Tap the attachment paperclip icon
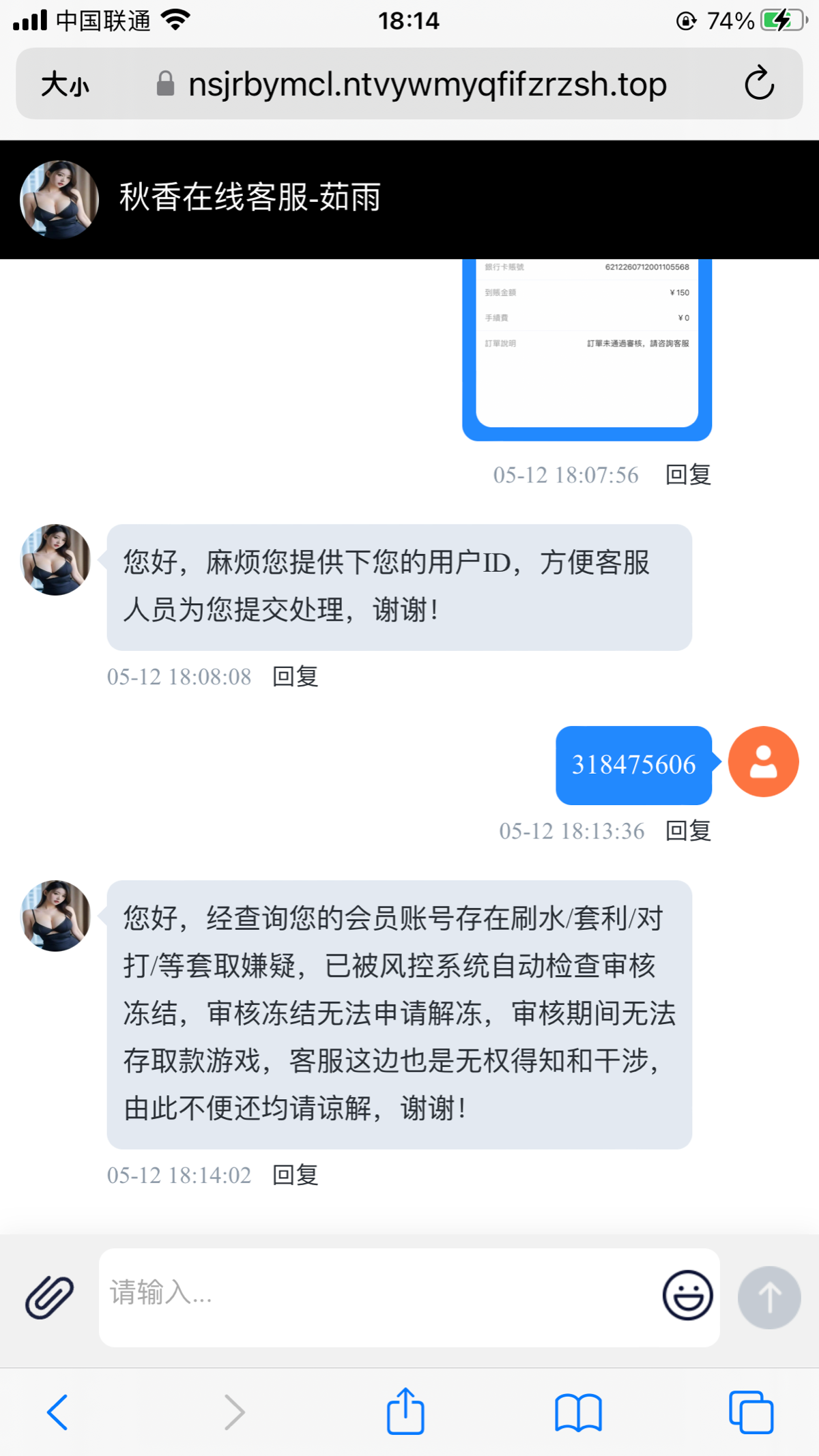 [50, 1296]
